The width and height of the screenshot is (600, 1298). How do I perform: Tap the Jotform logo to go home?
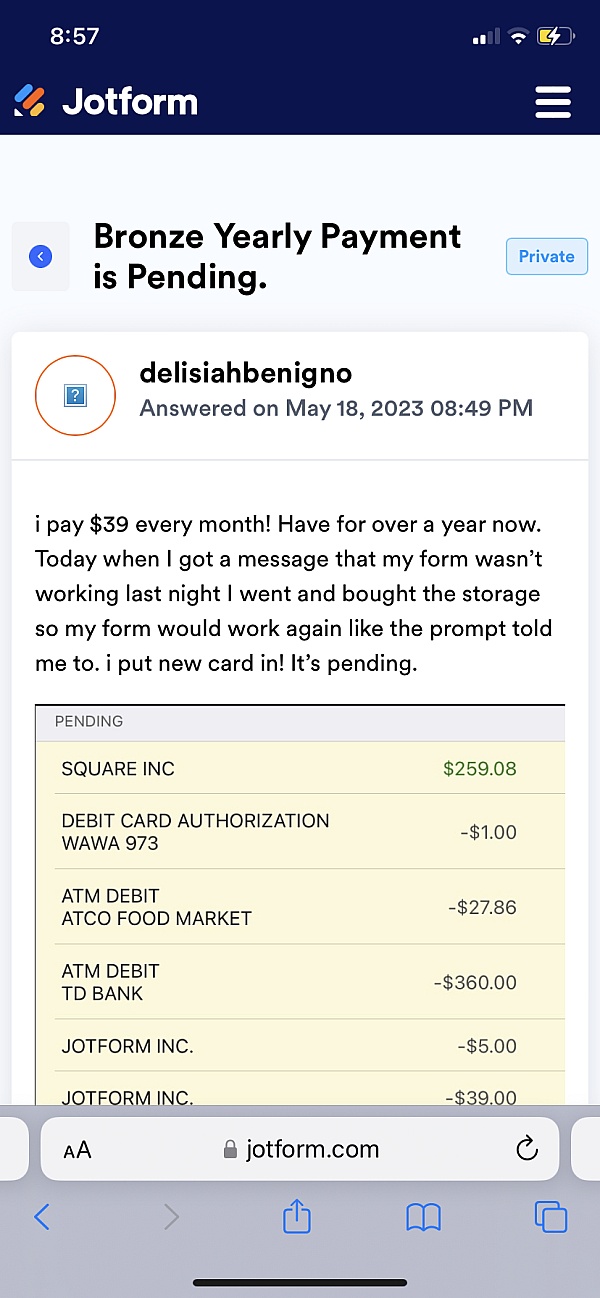tap(106, 102)
